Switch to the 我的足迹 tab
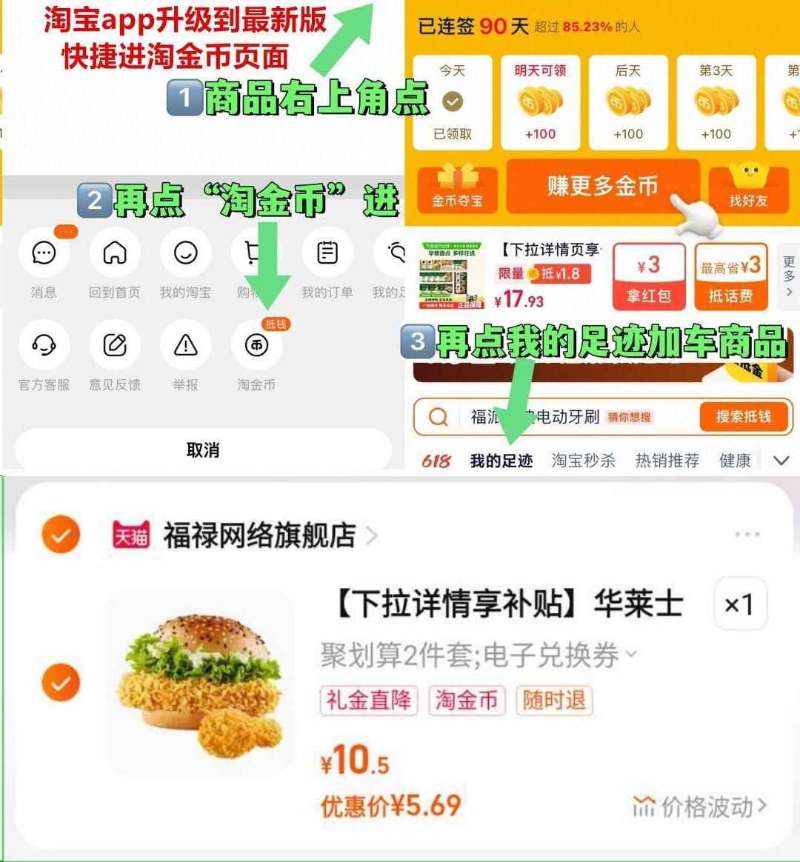The width and height of the screenshot is (800, 862). (x=502, y=461)
